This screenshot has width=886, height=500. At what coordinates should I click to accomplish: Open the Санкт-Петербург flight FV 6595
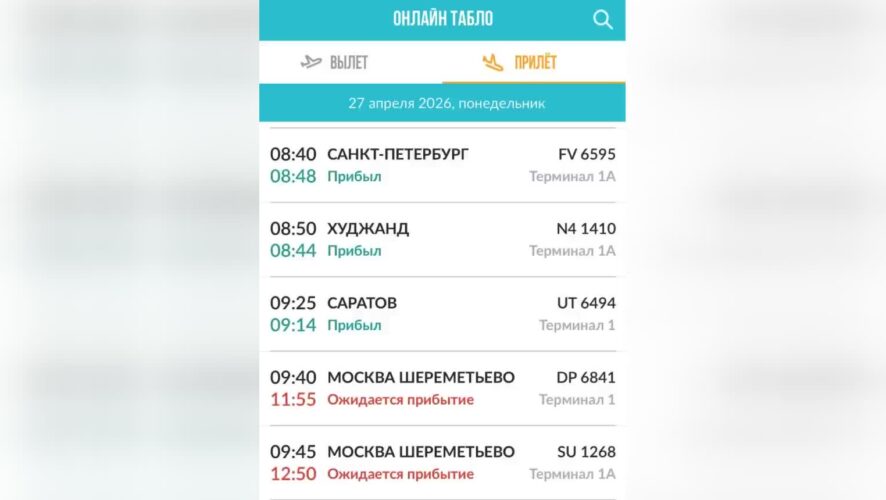(x=442, y=165)
